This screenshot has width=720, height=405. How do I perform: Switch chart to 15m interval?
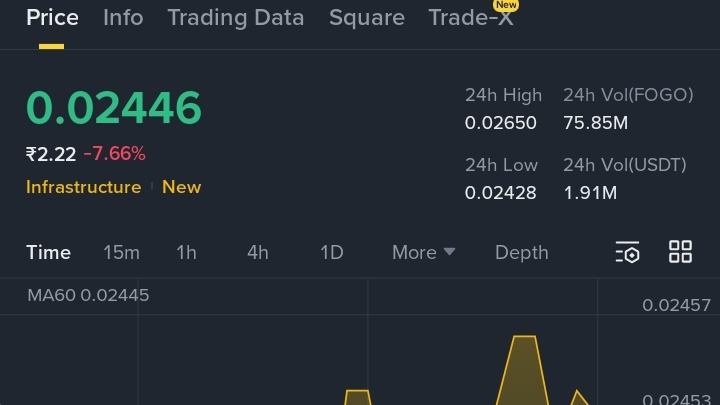tap(121, 252)
